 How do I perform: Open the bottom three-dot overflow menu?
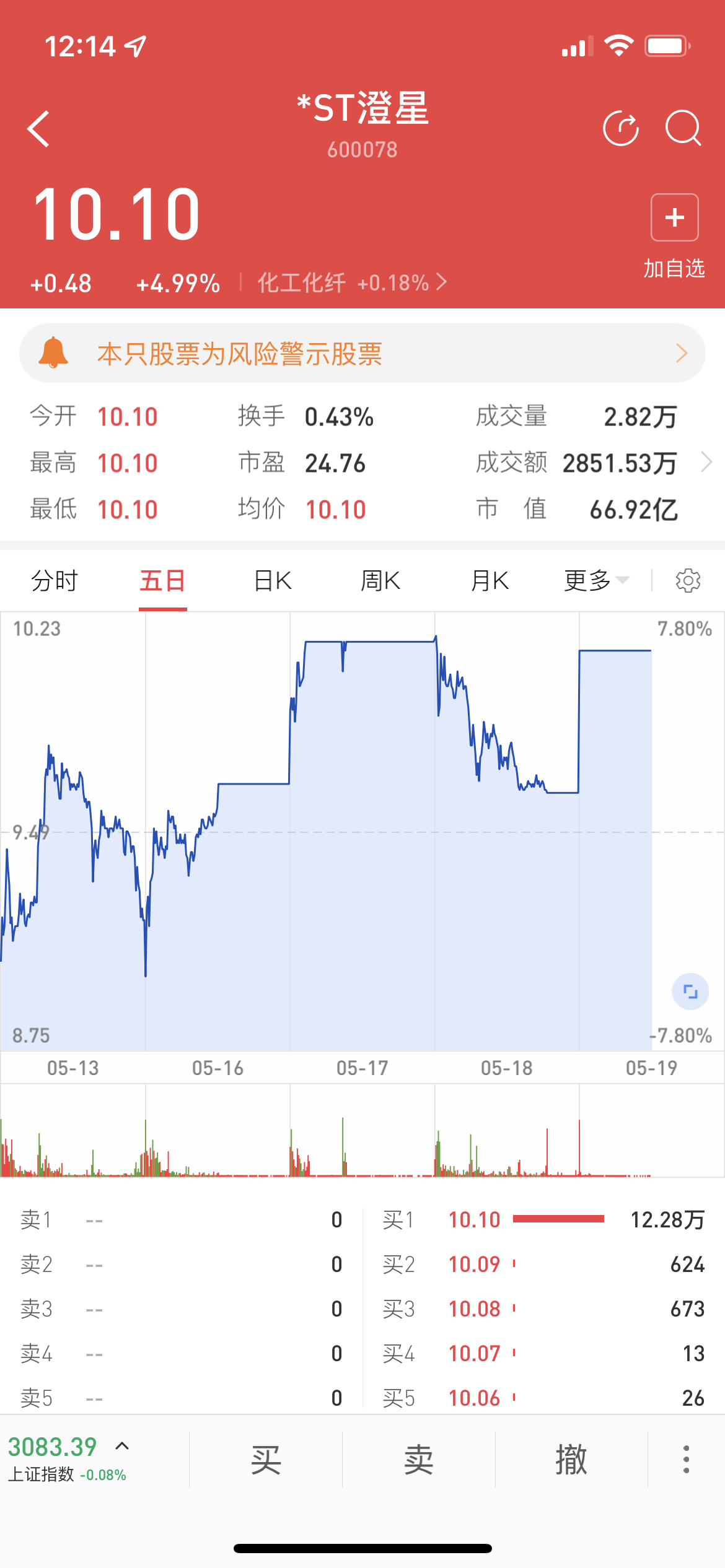tap(686, 1460)
